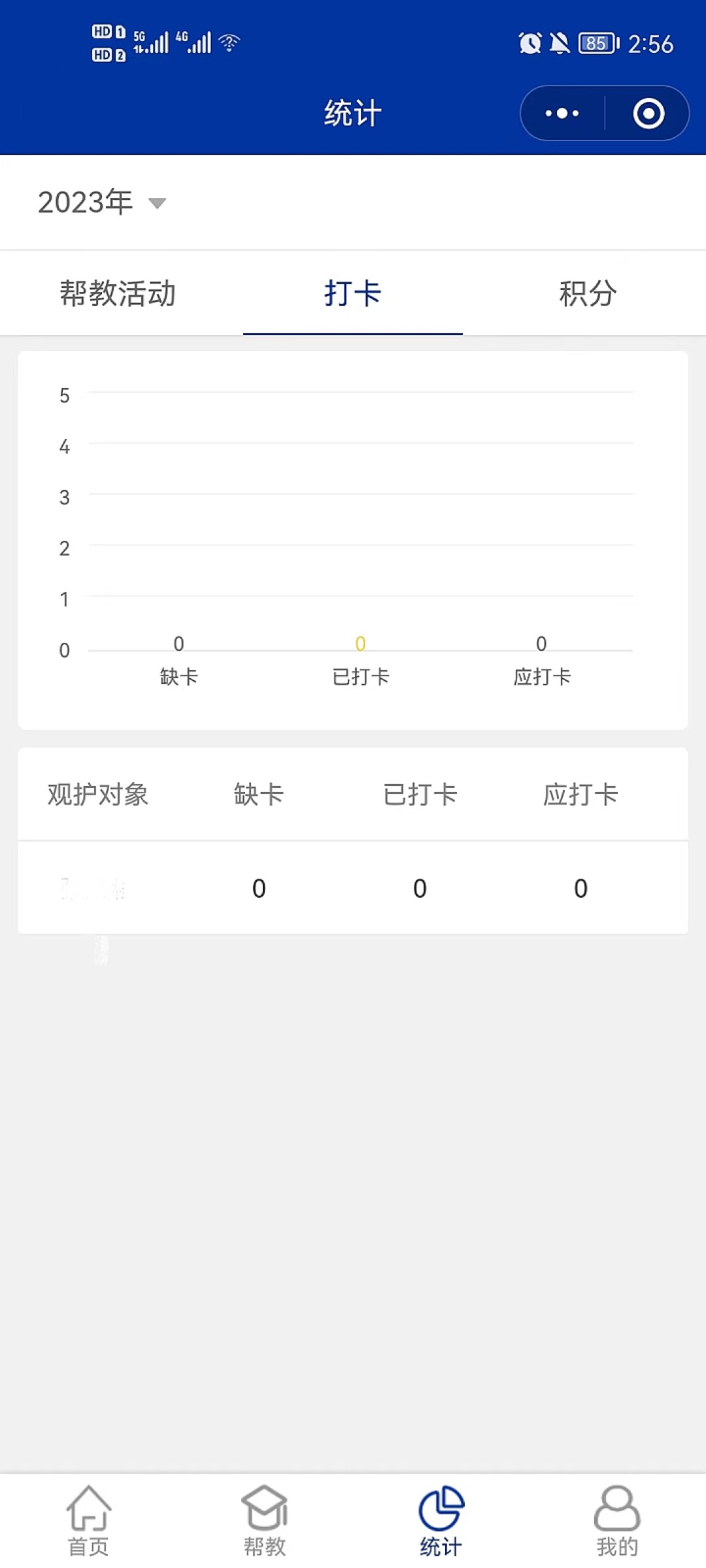Expand the 2023年 year dropdown
The height and width of the screenshot is (1568, 706).
[x=102, y=203]
